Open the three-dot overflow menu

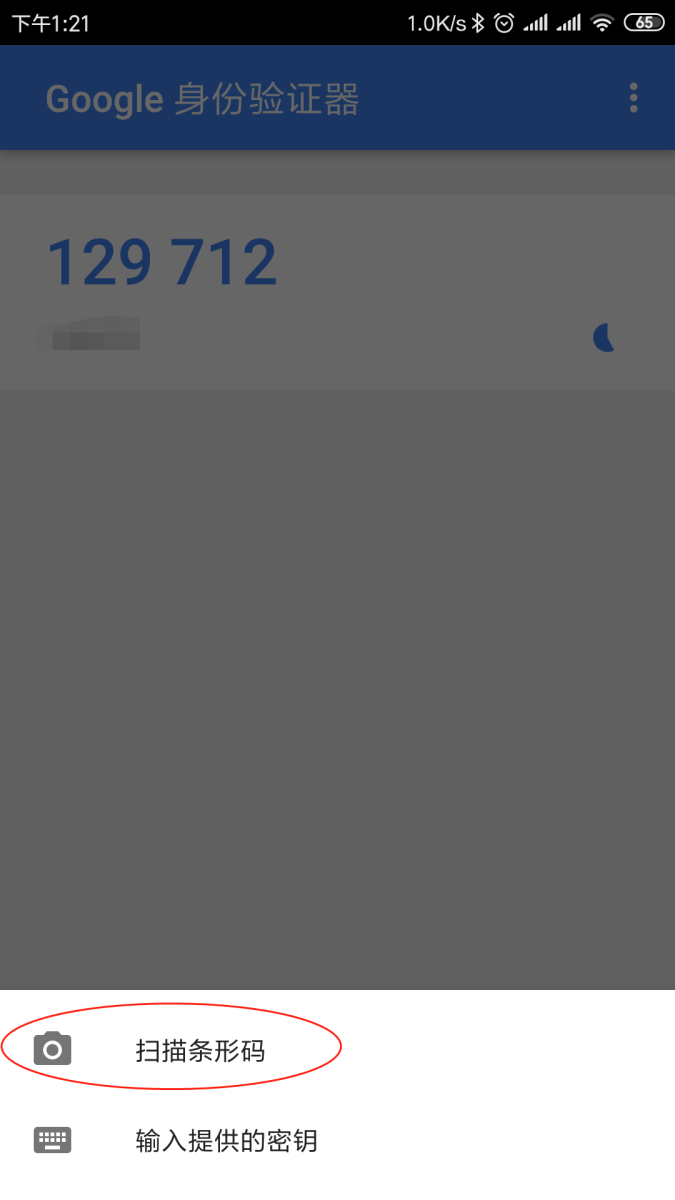point(633,98)
